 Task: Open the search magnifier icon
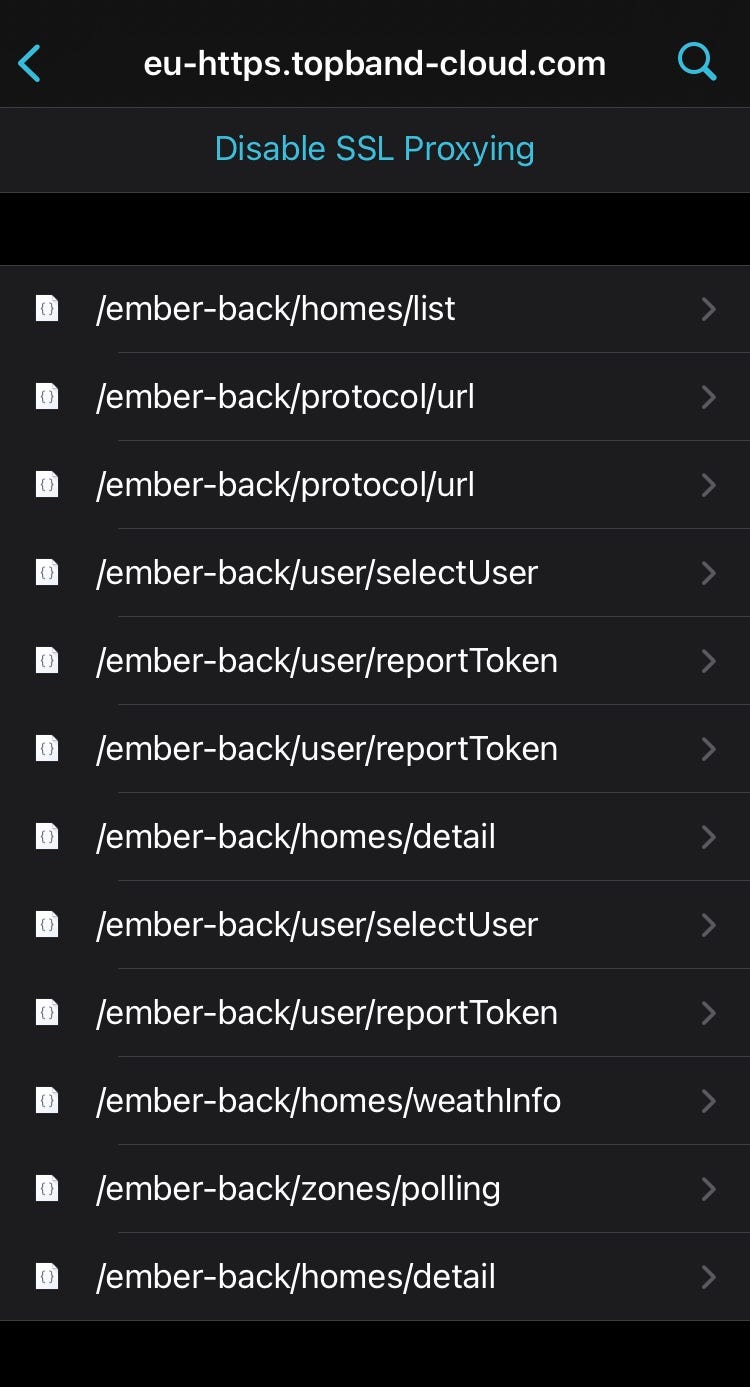click(x=696, y=62)
